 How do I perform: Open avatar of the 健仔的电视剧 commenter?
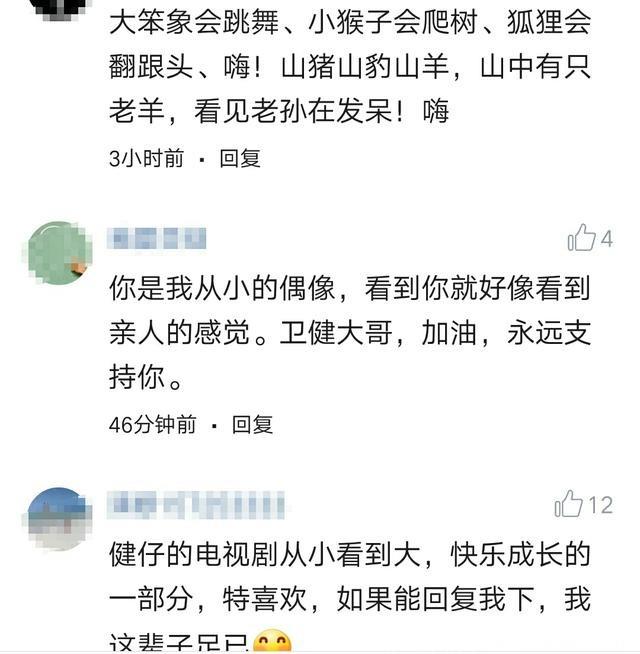59,518
